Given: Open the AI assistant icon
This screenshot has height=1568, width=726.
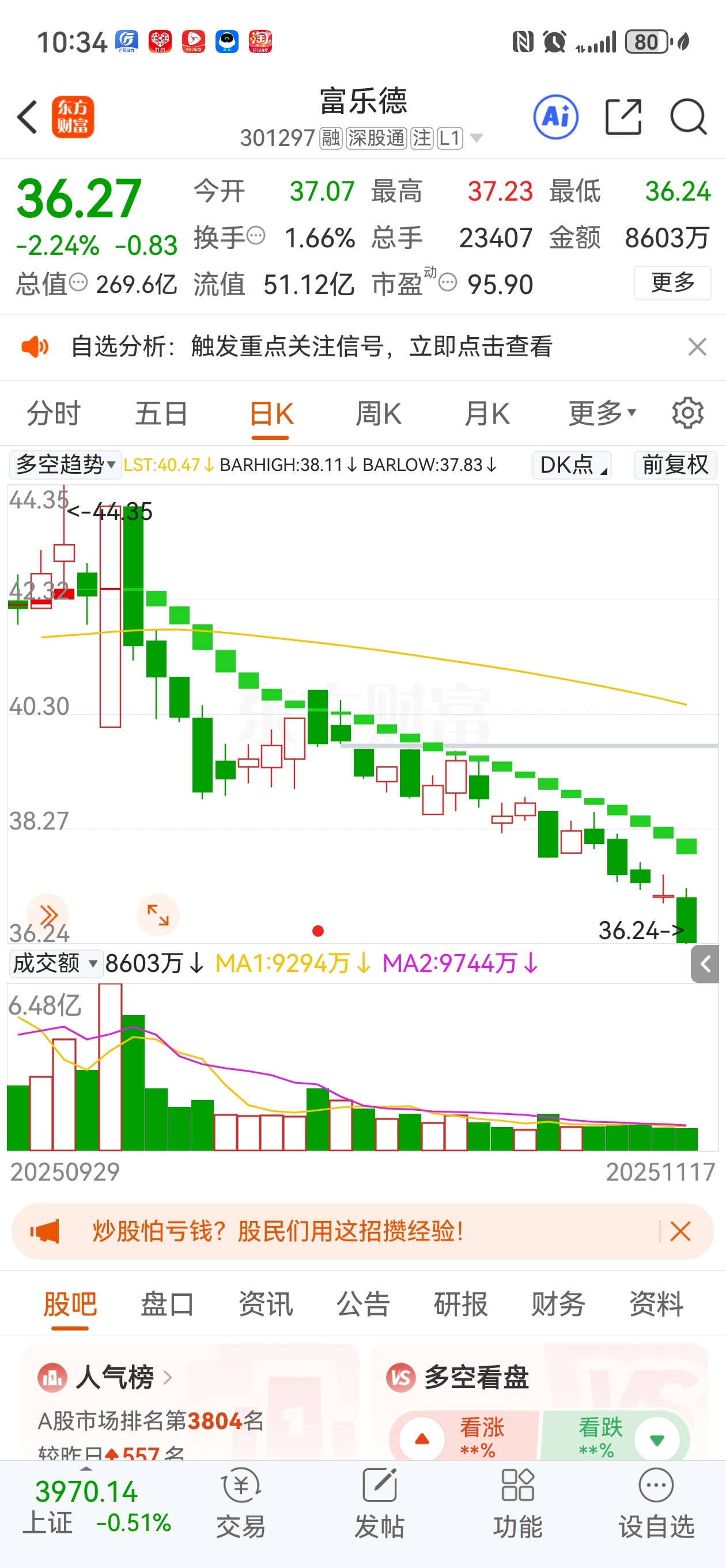Looking at the screenshot, I should (x=555, y=116).
